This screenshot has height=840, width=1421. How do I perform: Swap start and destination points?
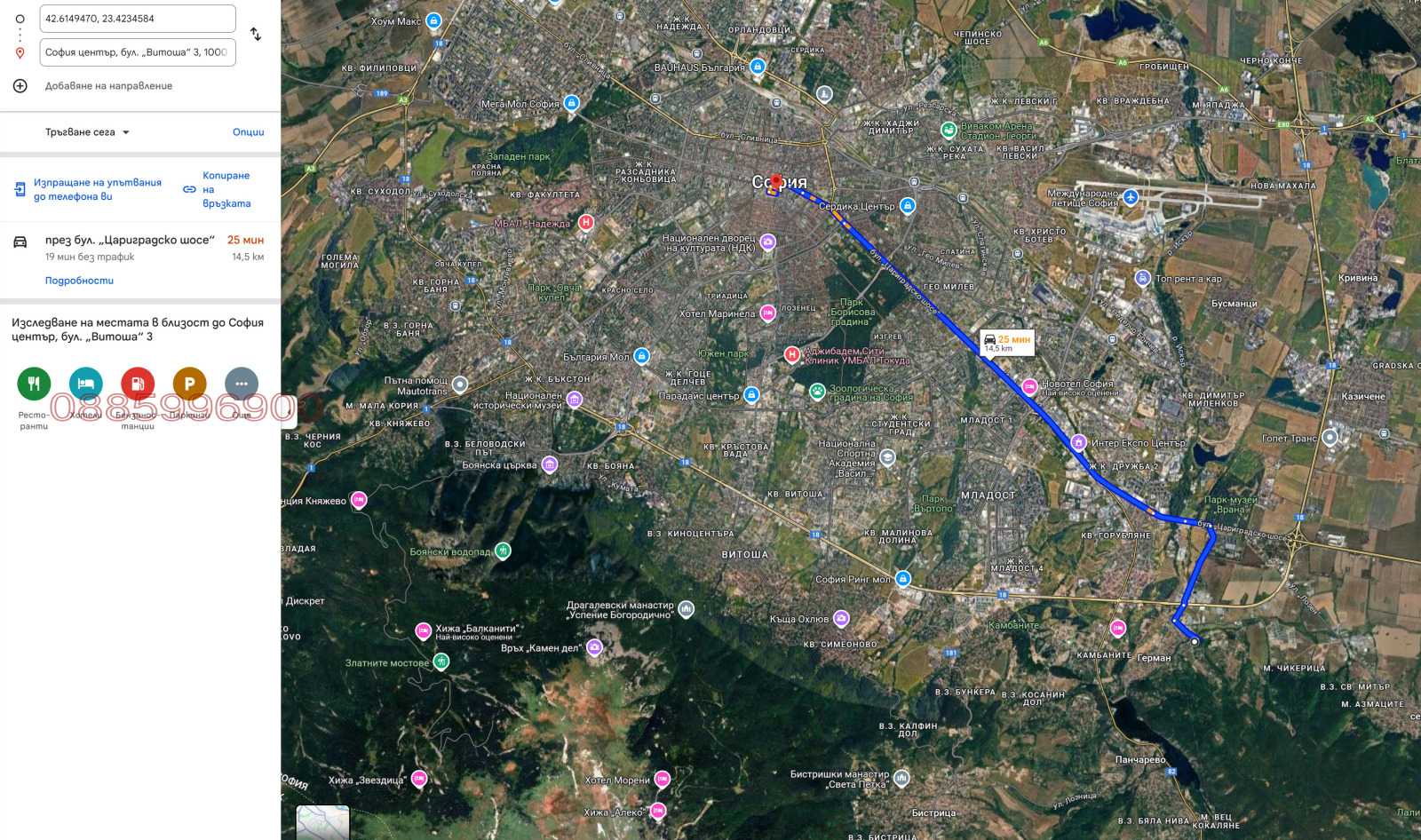pyautogui.click(x=256, y=35)
